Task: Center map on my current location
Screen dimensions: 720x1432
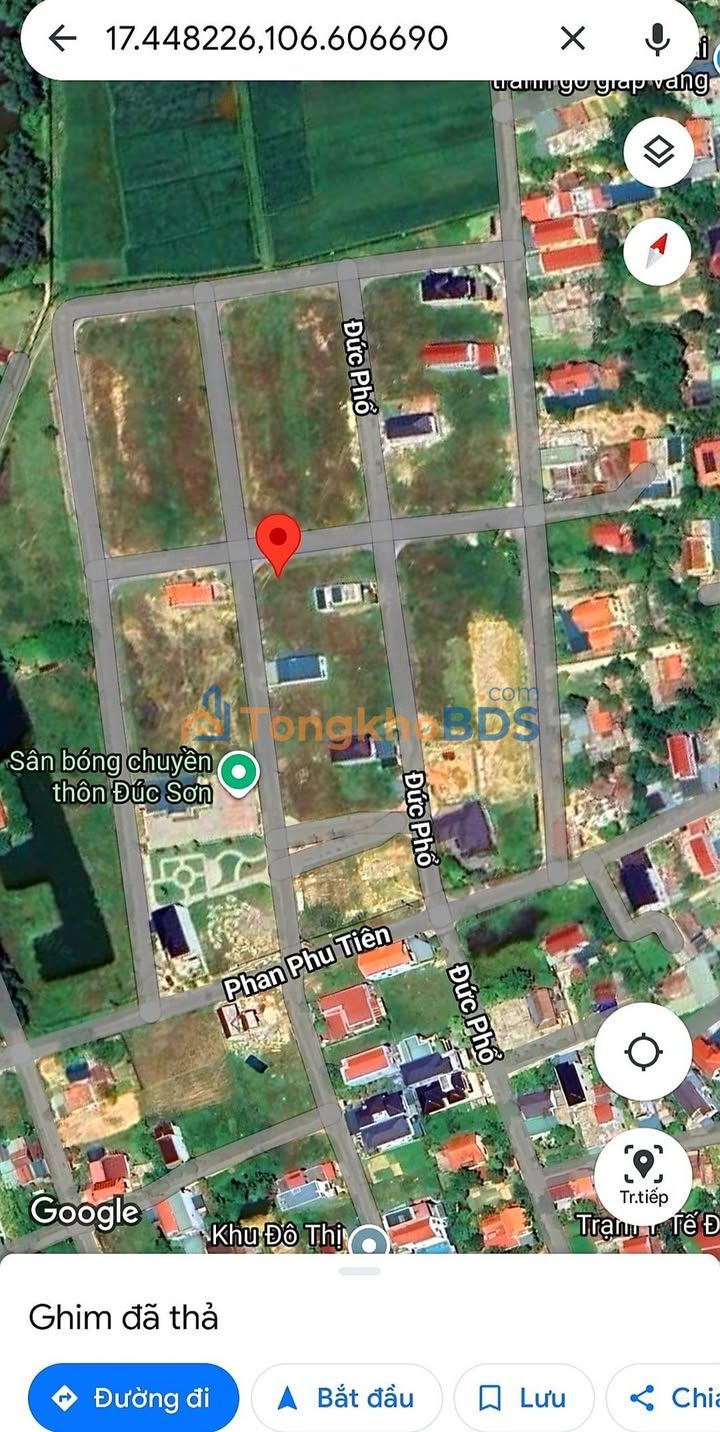Action: tap(643, 1052)
